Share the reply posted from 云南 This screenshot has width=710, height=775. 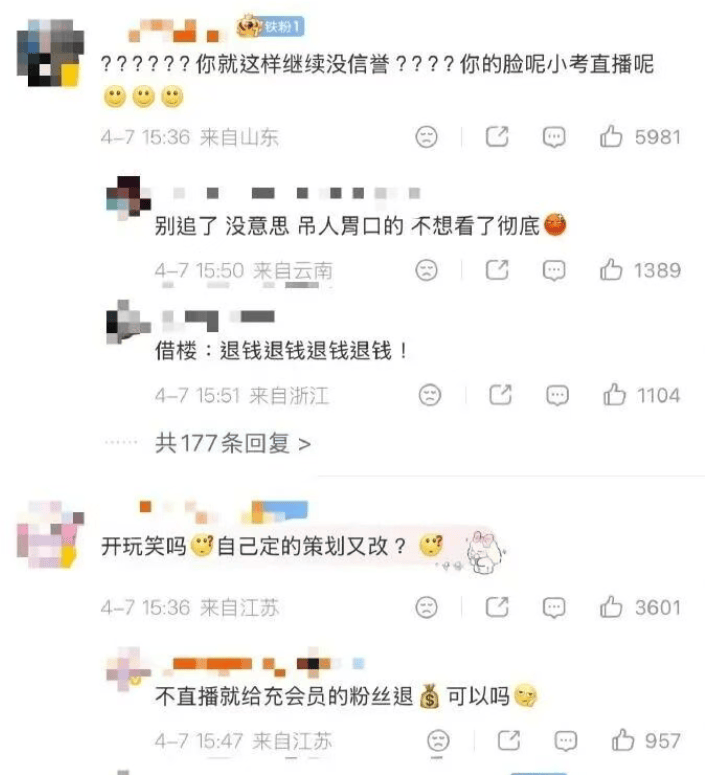coord(497,269)
